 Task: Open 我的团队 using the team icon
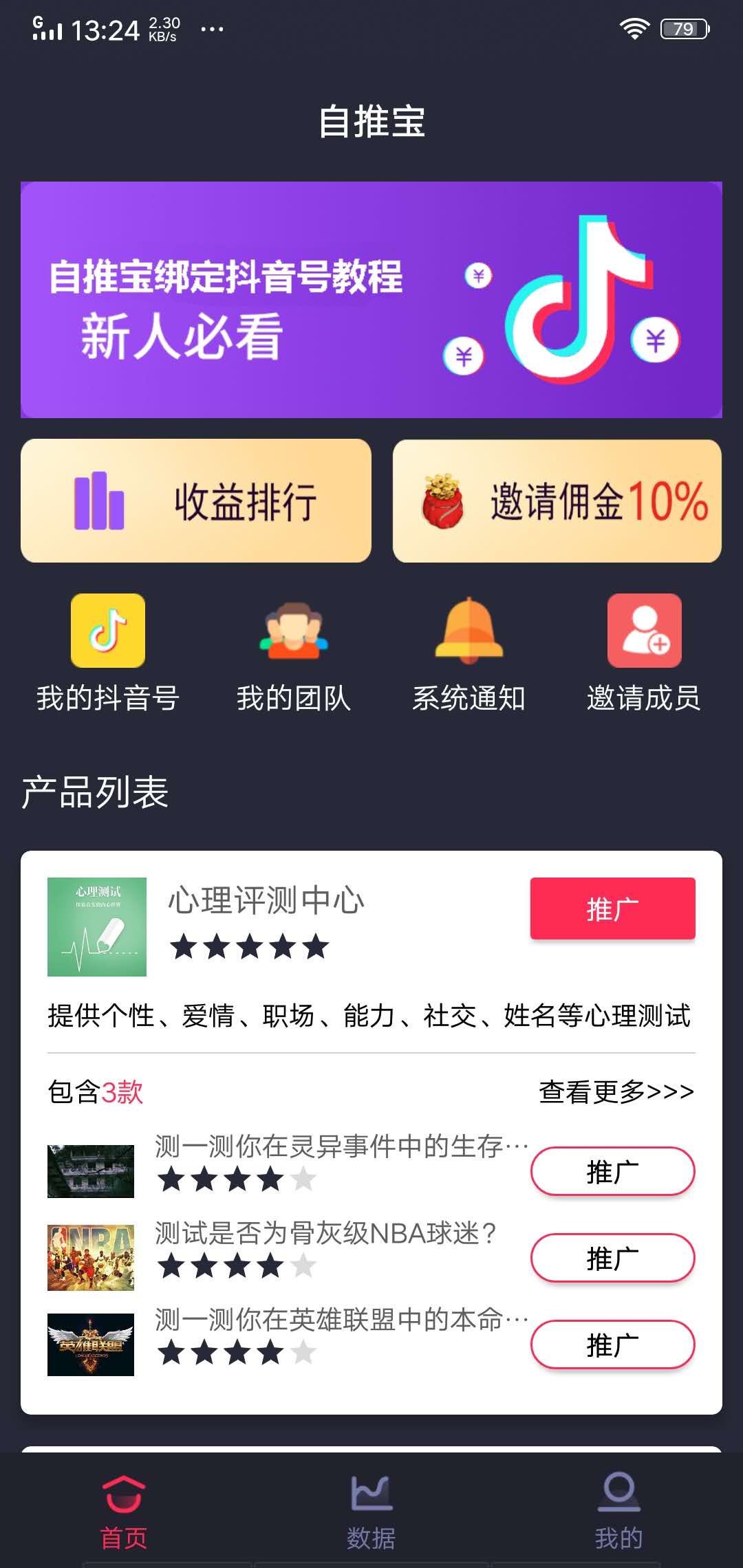point(293,631)
